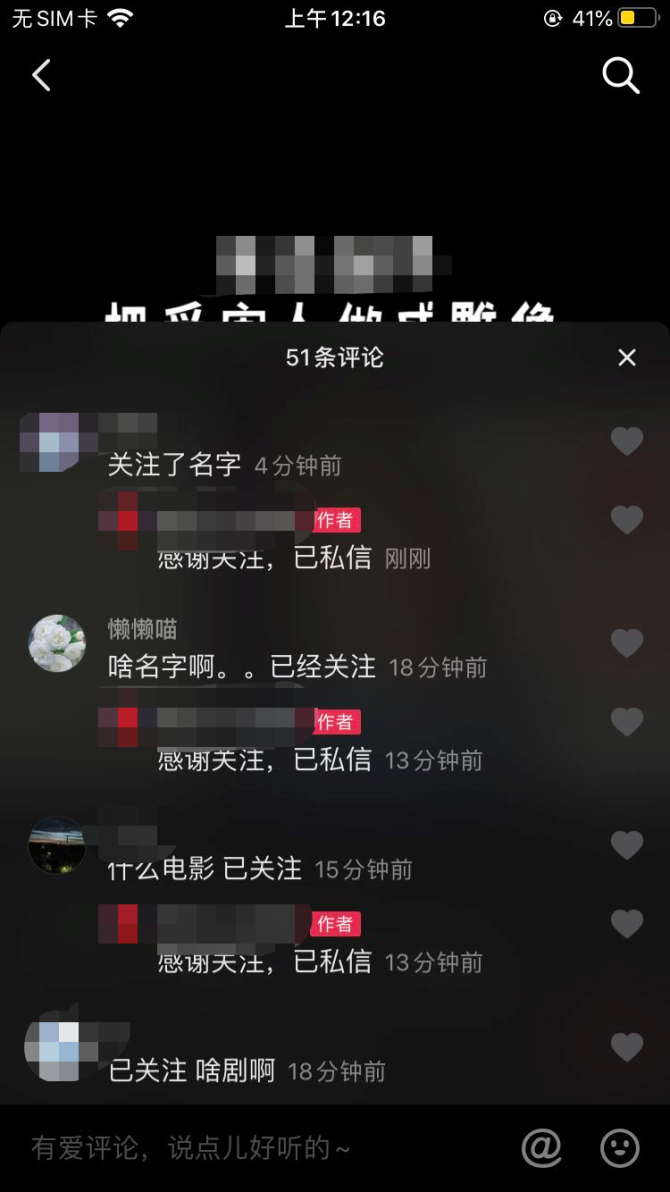Viewport: 670px width, 1192px height.
Task: Like the comment 什么电影 已关注
Action: (x=627, y=846)
